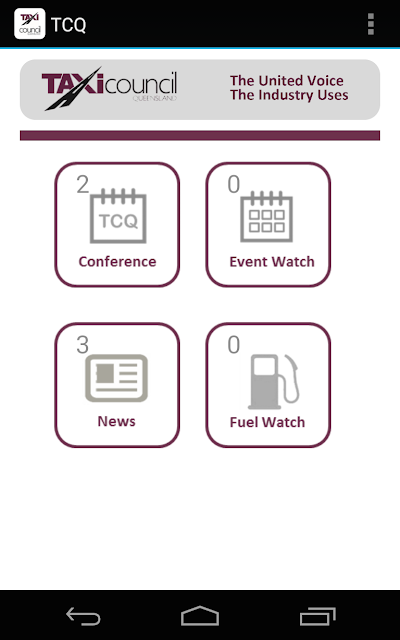Viewport: 400px width, 640px height.
Task: Go to the home screen
Action: coord(200,616)
